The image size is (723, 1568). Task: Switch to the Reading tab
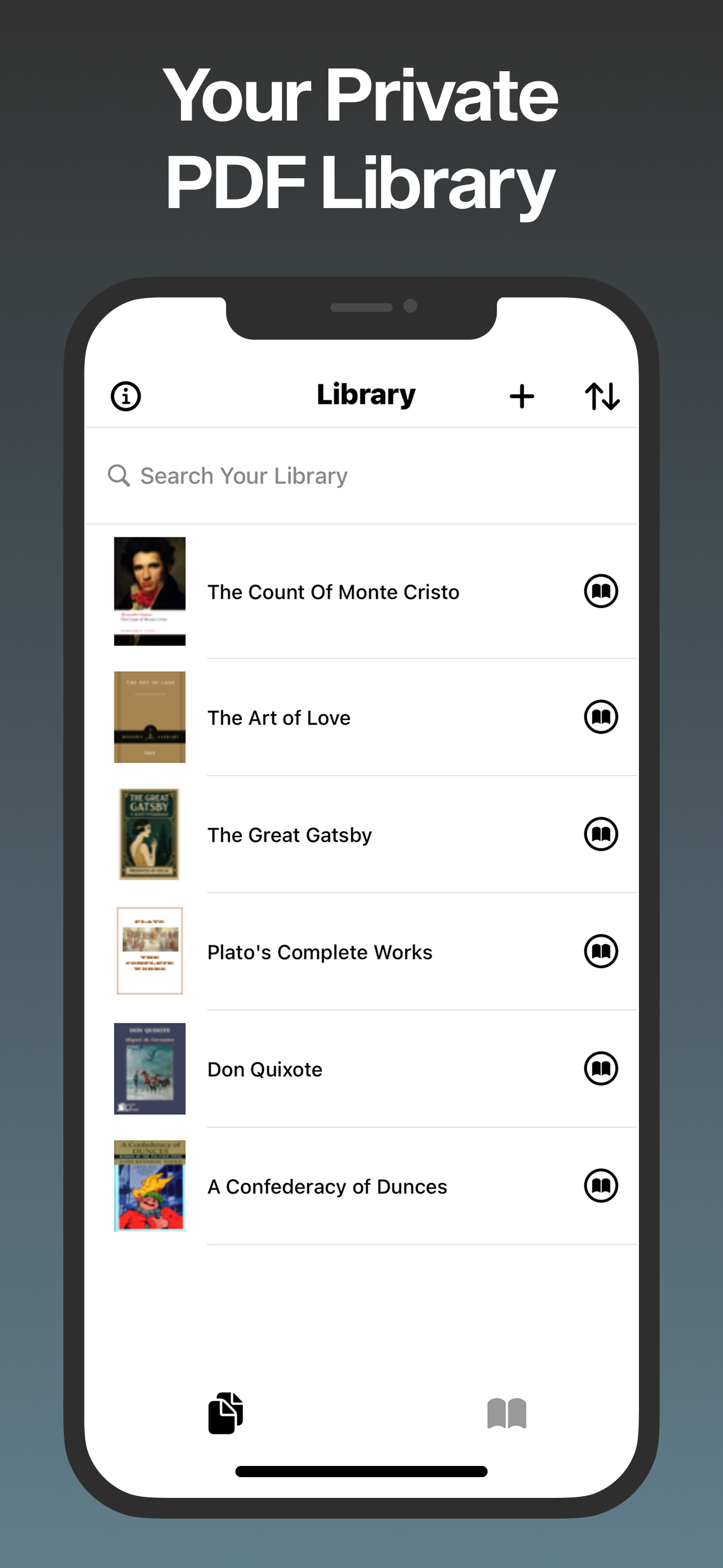click(x=507, y=1412)
